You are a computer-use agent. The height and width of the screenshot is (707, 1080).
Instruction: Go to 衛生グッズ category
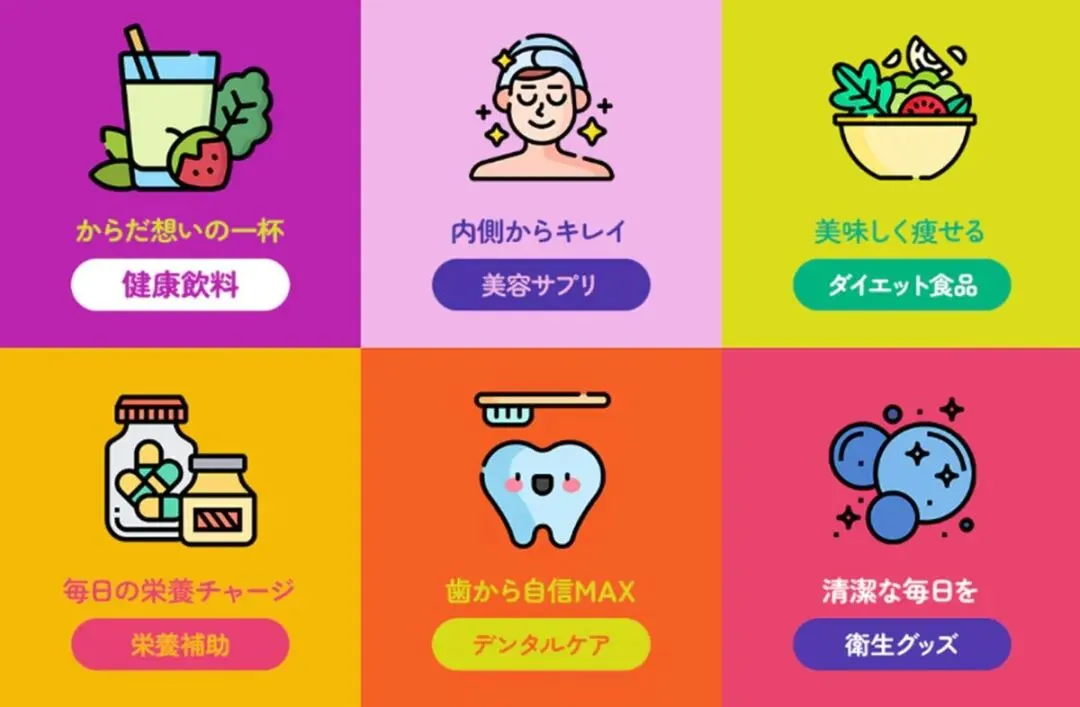[x=901, y=645]
